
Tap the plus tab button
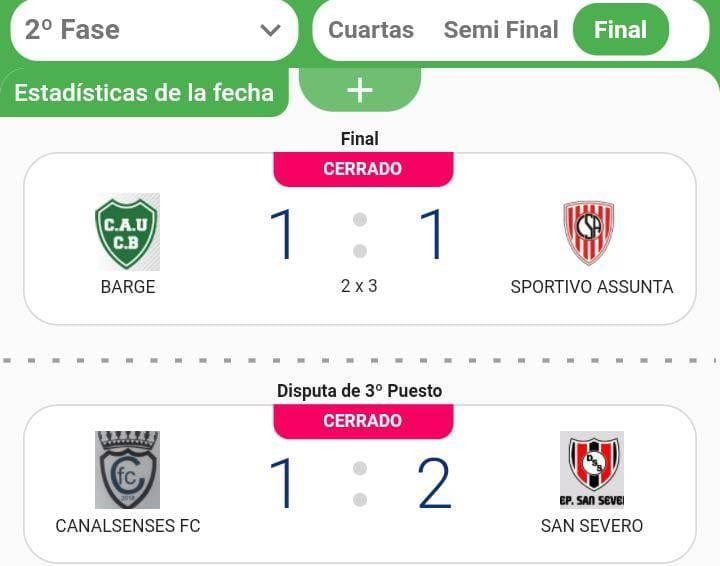[359, 91]
